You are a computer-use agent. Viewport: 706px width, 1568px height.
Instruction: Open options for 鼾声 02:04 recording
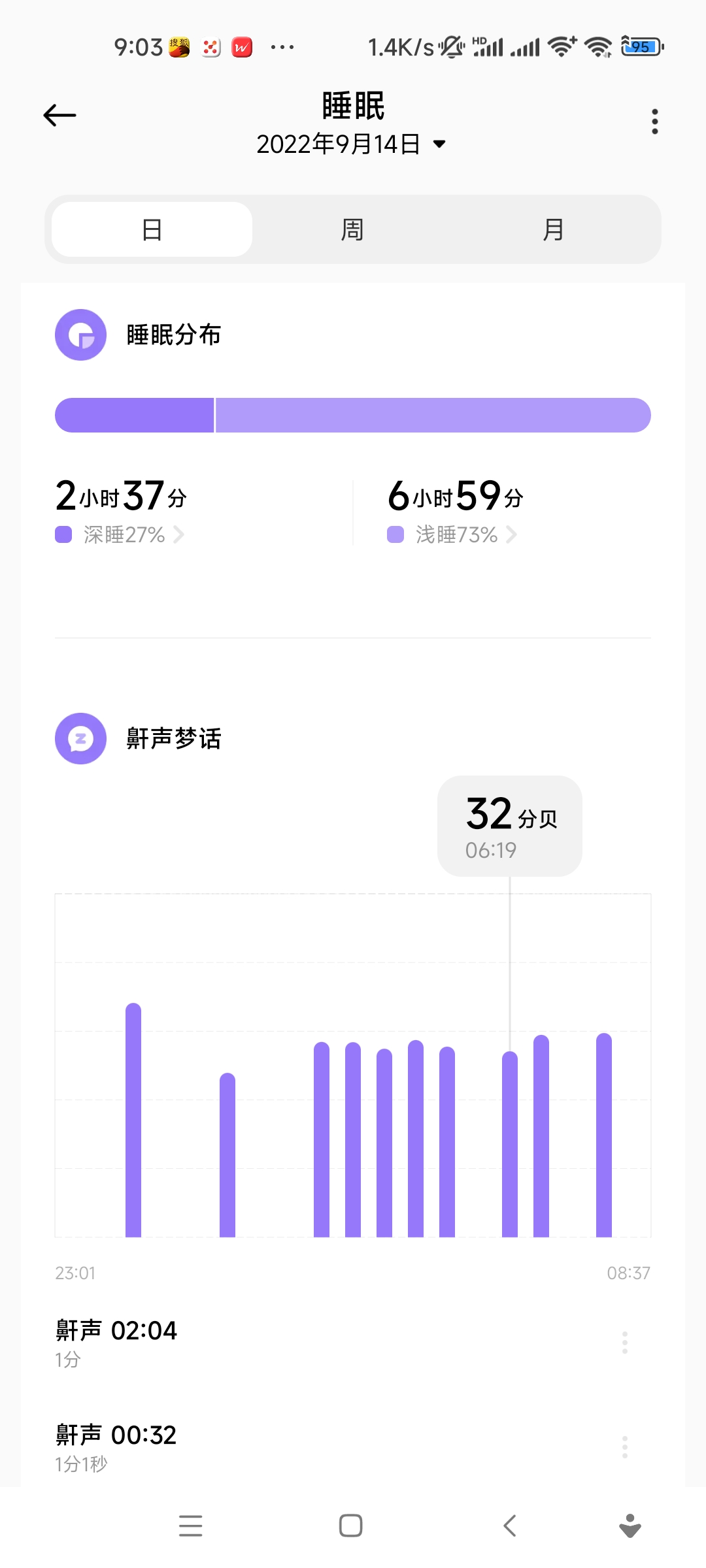[x=624, y=1343]
